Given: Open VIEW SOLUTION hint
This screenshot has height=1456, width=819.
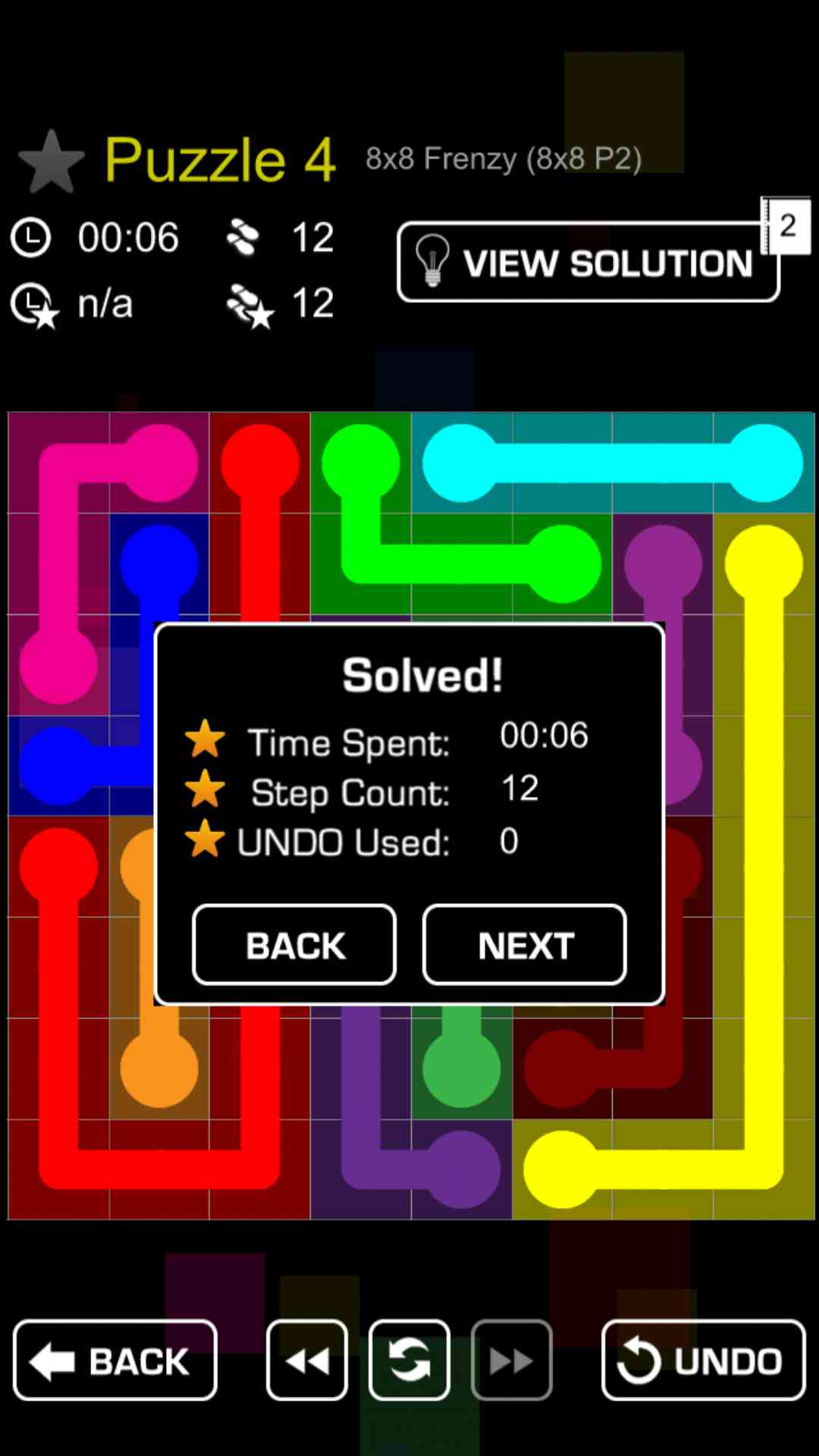Looking at the screenshot, I should tap(588, 262).
